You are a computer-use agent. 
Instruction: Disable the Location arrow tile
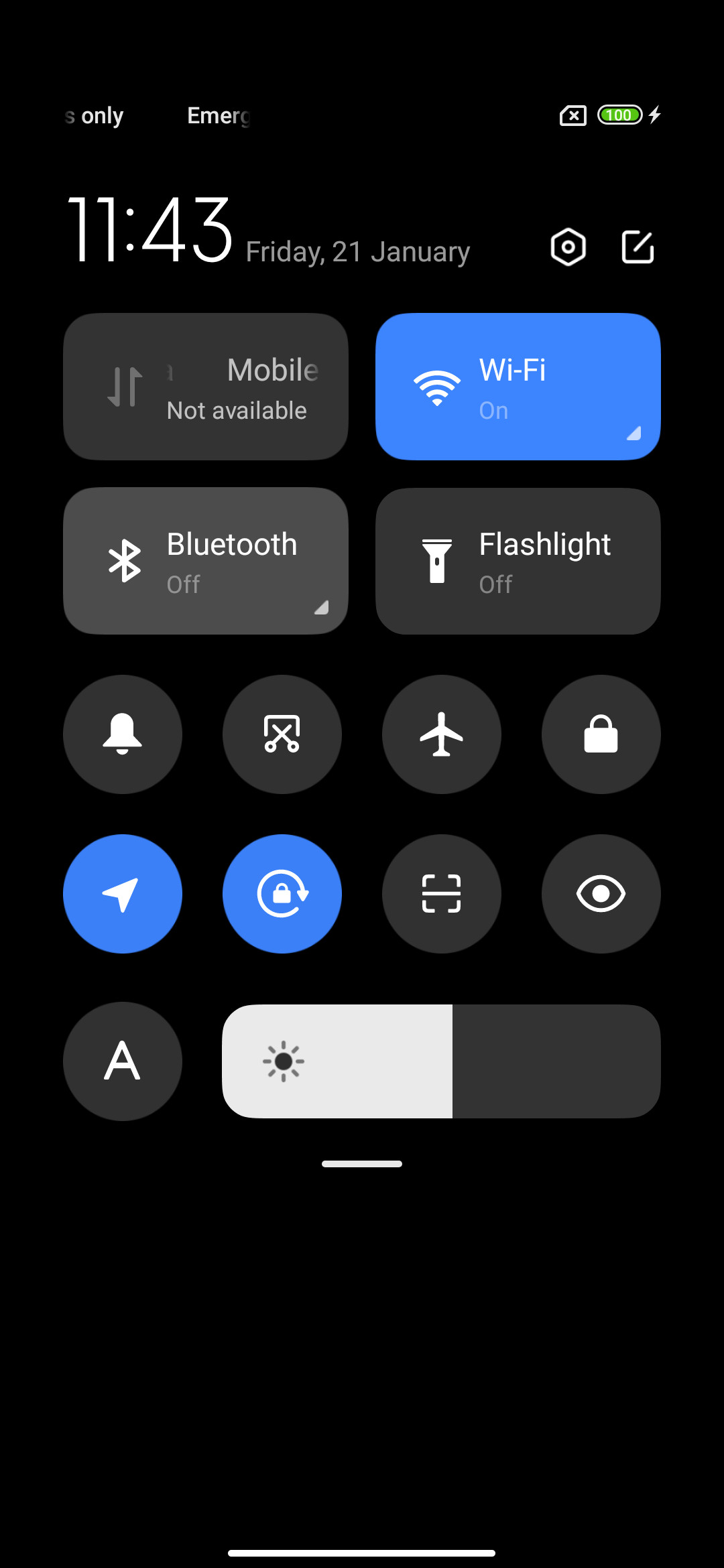[x=123, y=894]
